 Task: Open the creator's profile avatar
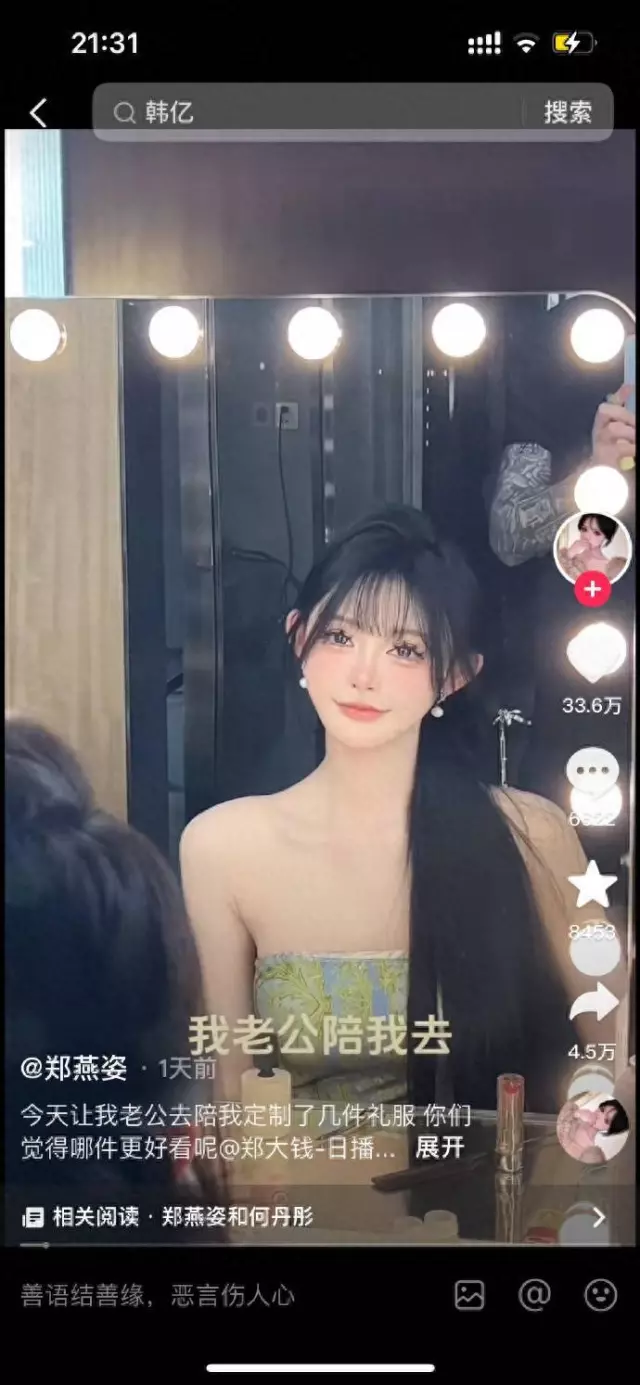click(x=592, y=547)
